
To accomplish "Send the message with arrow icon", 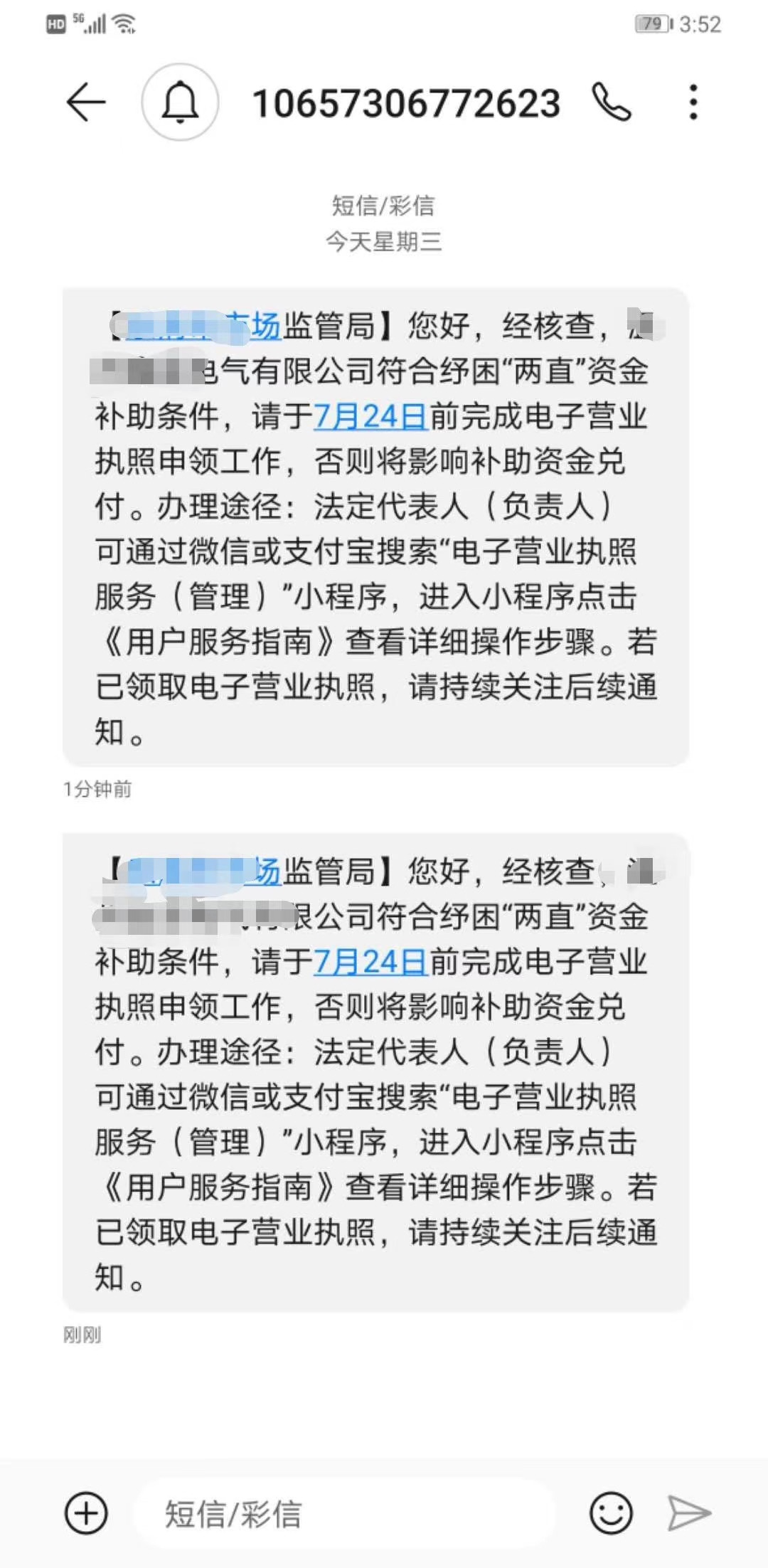I will click(x=689, y=1513).
